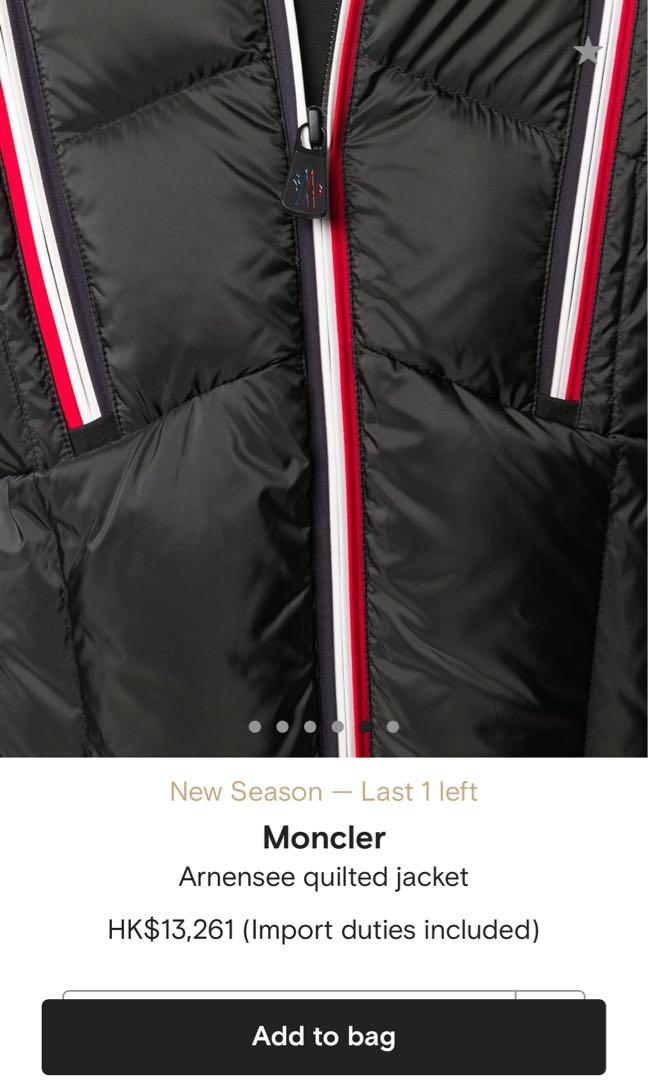Tap the Add to bag button
Screen dimensions: 648x1080
323,1037
